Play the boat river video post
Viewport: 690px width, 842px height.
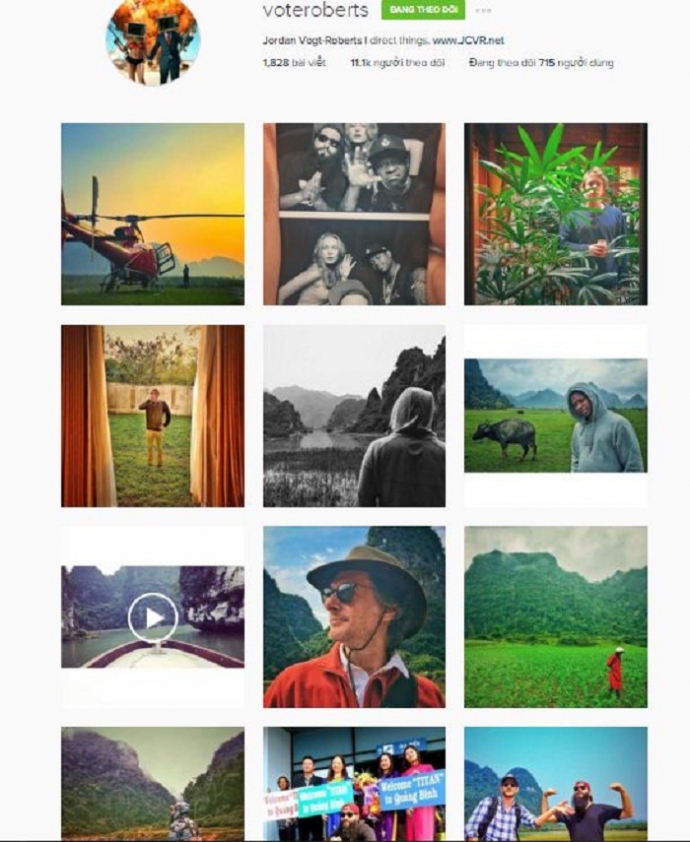tap(153, 617)
